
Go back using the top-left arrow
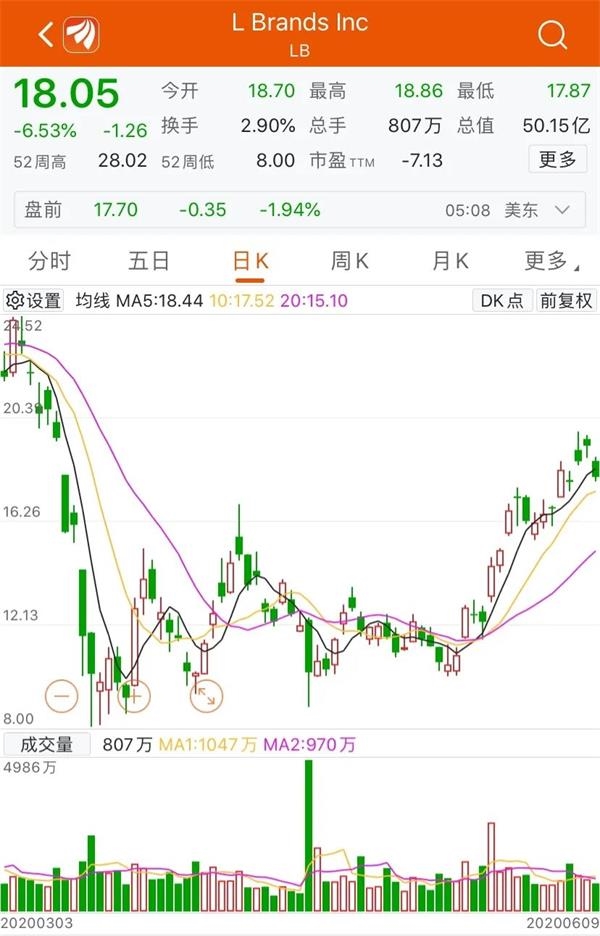click(45, 35)
